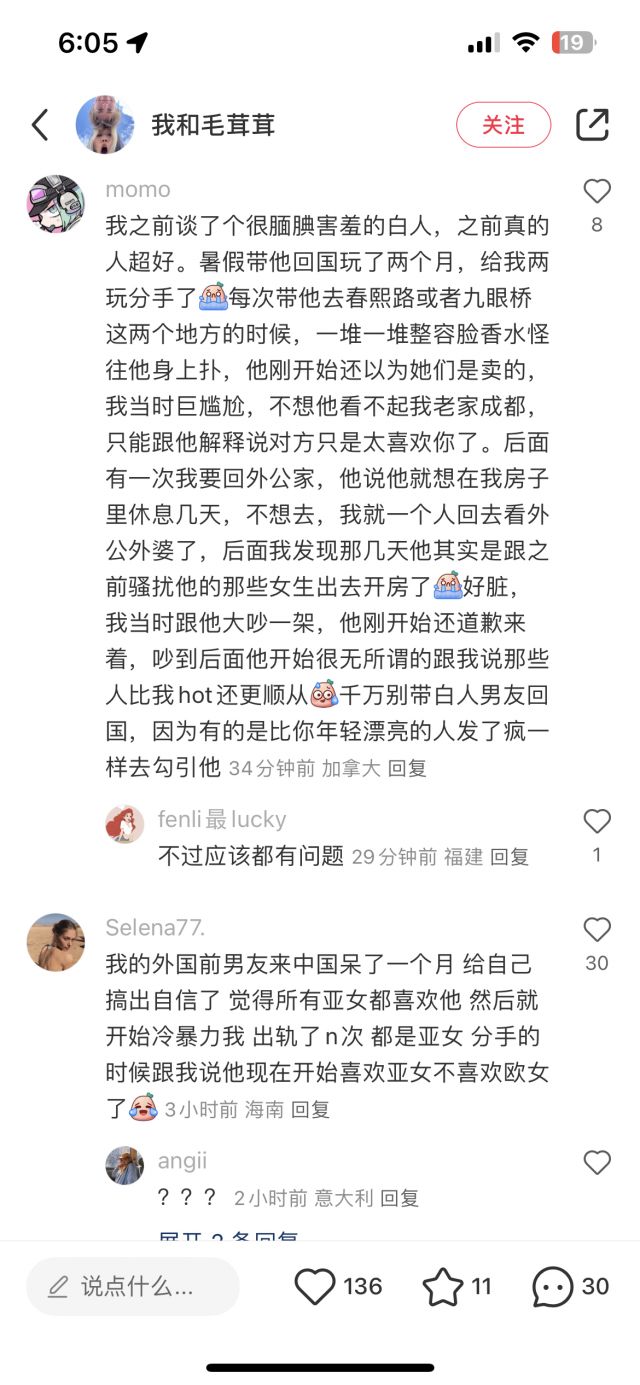Image resolution: width=640 pixels, height=1385 pixels.
Task: Like fenli最lucky's reply
Action: (x=597, y=821)
